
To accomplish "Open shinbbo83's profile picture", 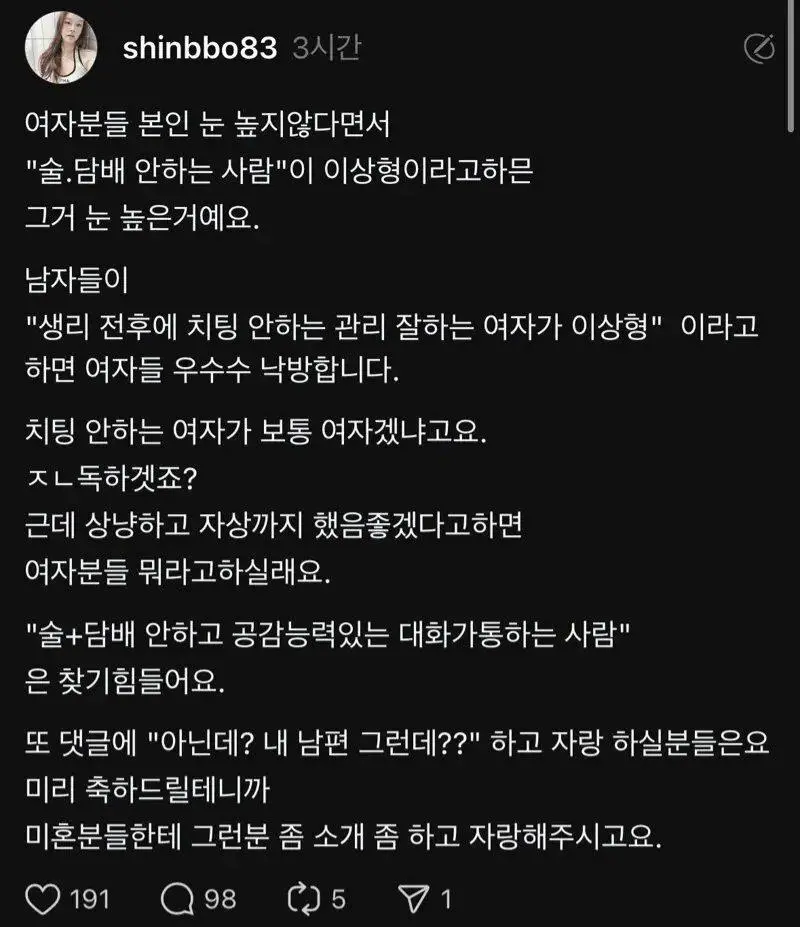I will coord(60,48).
